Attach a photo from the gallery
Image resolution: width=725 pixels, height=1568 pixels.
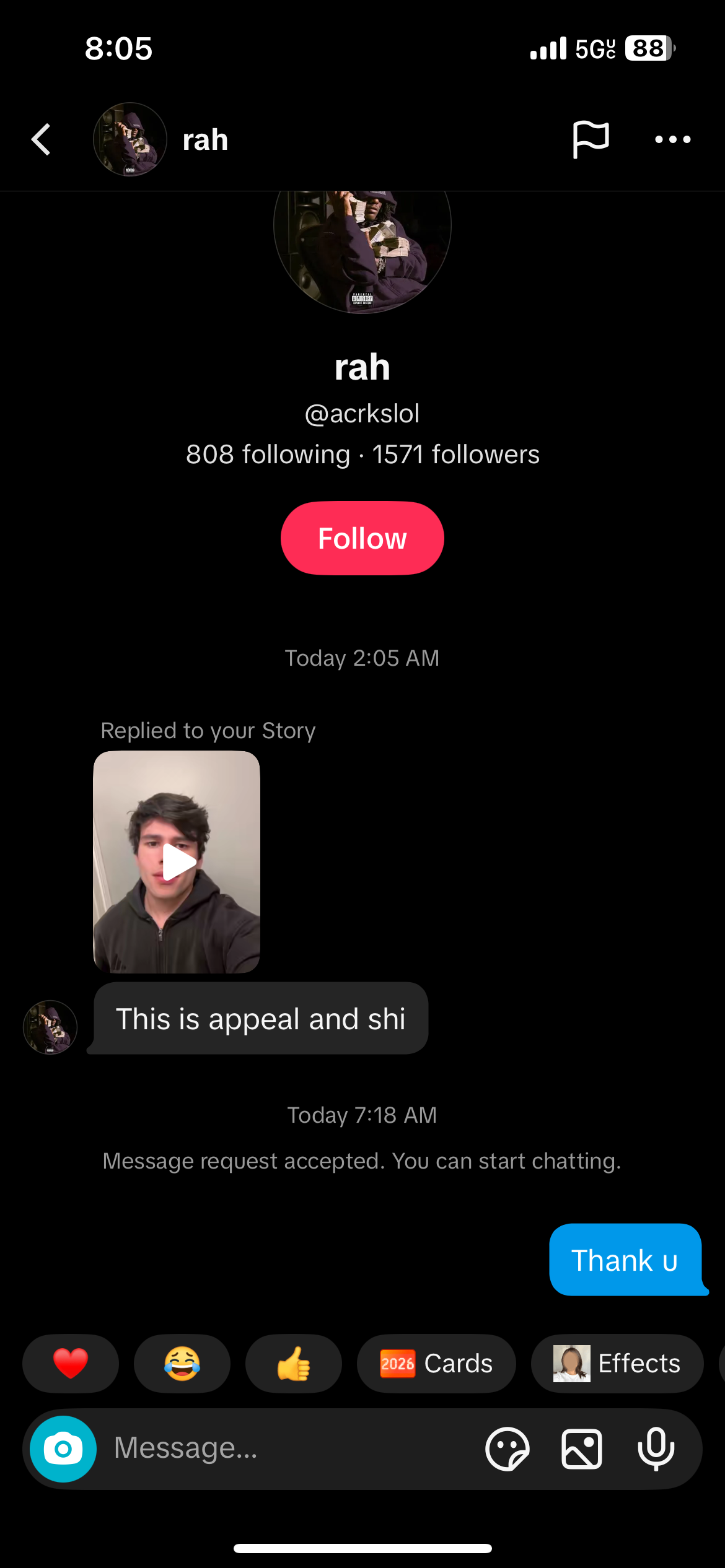coord(582,1449)
